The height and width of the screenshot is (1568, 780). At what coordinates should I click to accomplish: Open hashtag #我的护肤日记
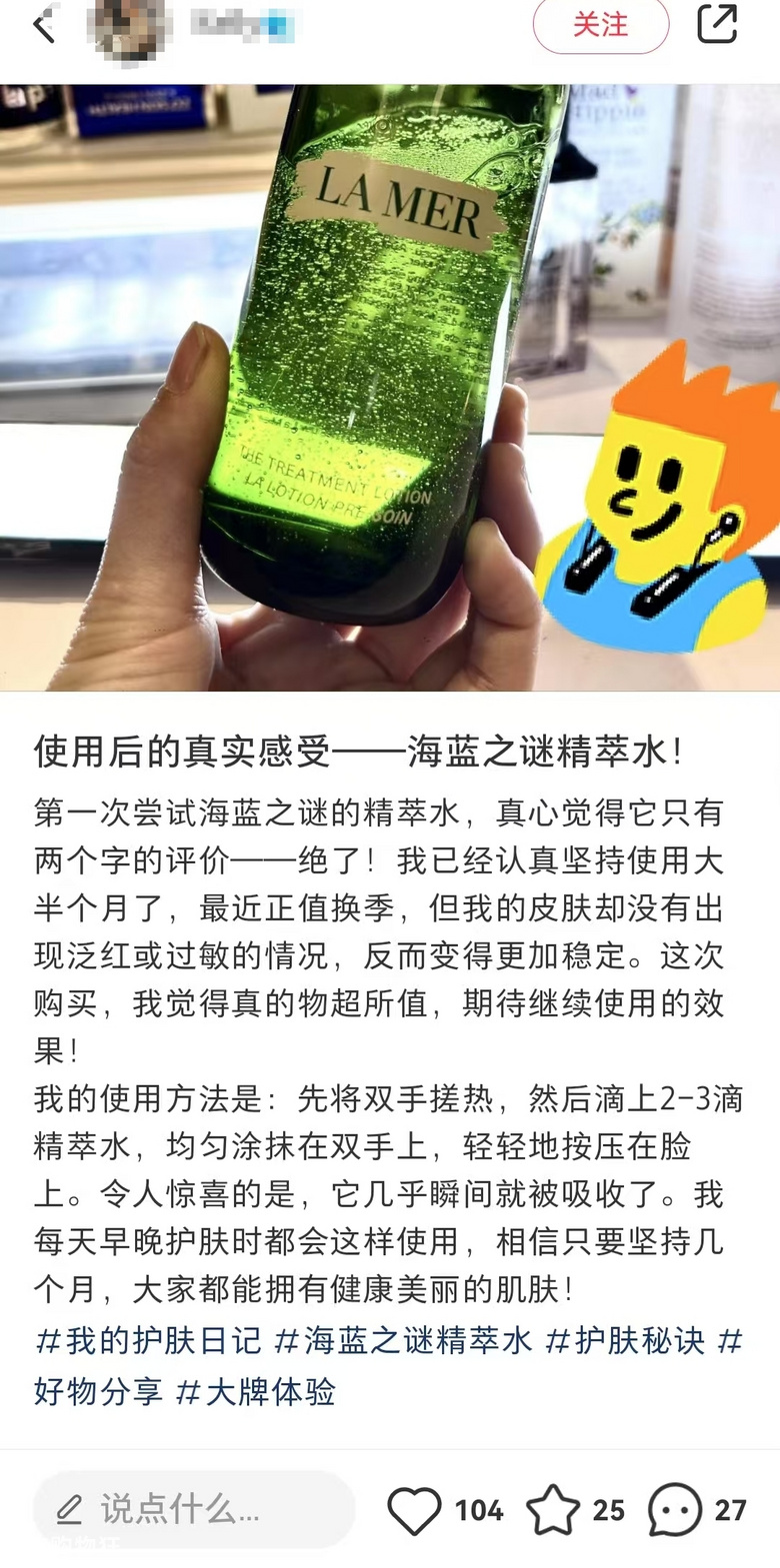tap(148, 1340)
